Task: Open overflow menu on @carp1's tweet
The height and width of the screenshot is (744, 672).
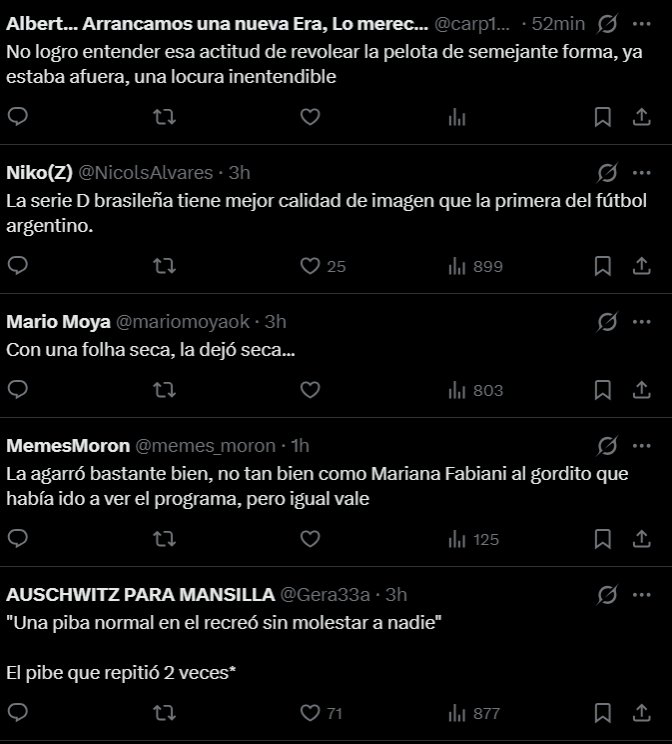Action: 642,24
